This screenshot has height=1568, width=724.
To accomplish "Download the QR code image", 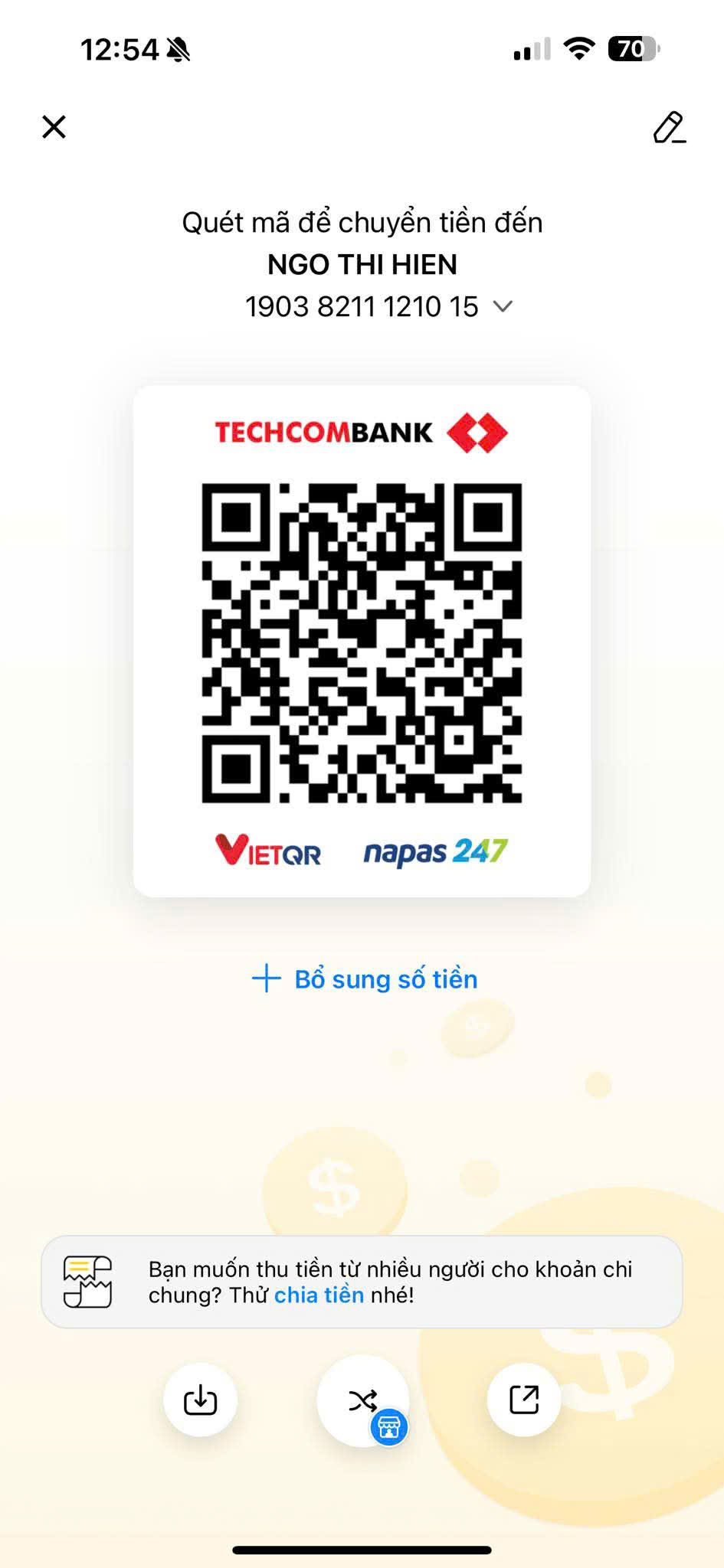I will [x=200, y=1400].
